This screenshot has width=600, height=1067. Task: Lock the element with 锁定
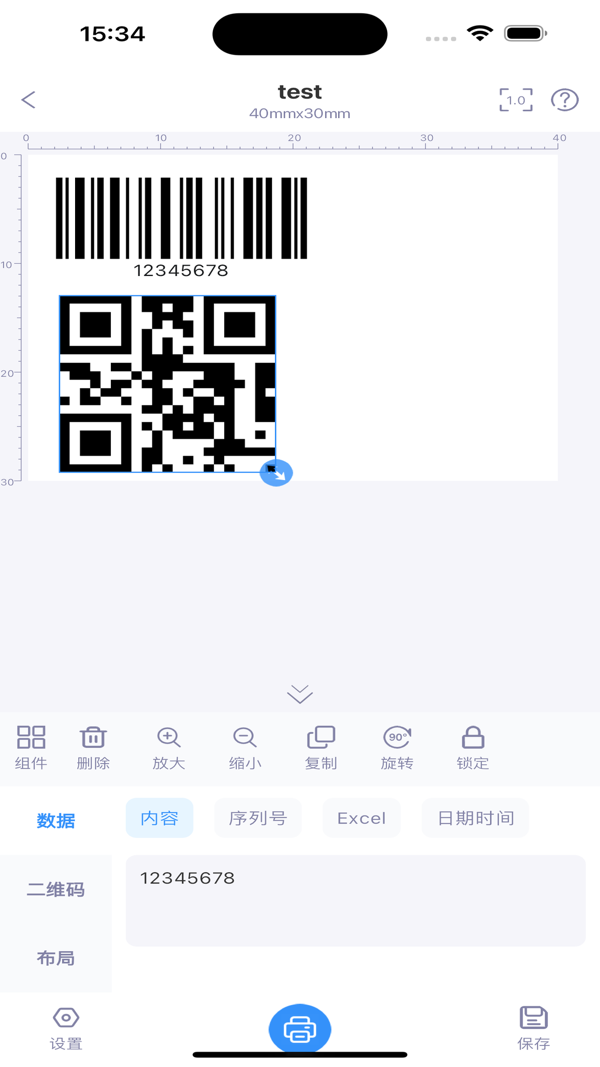[x=473, y=748]
